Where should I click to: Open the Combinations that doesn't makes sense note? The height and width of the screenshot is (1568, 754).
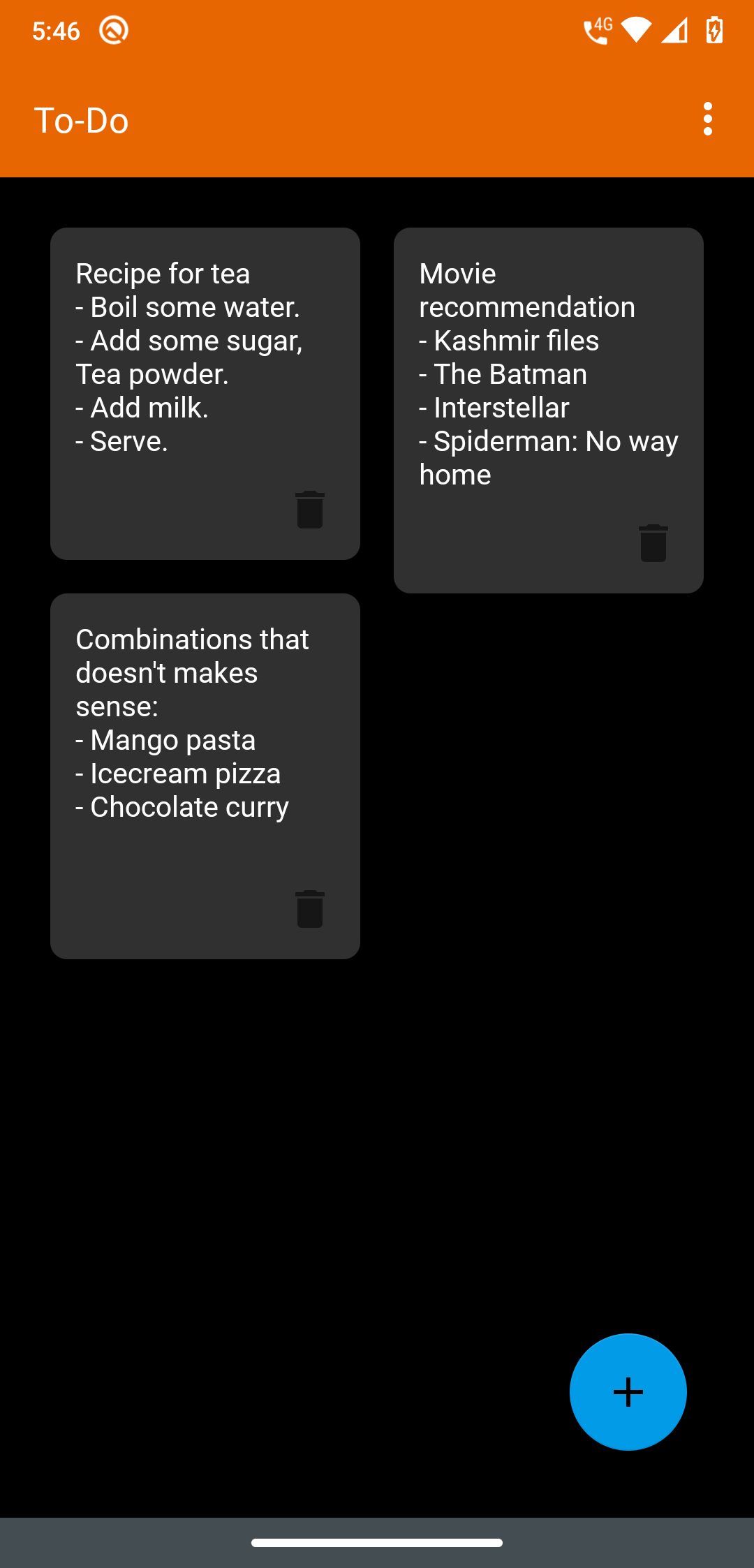[205, 776]
